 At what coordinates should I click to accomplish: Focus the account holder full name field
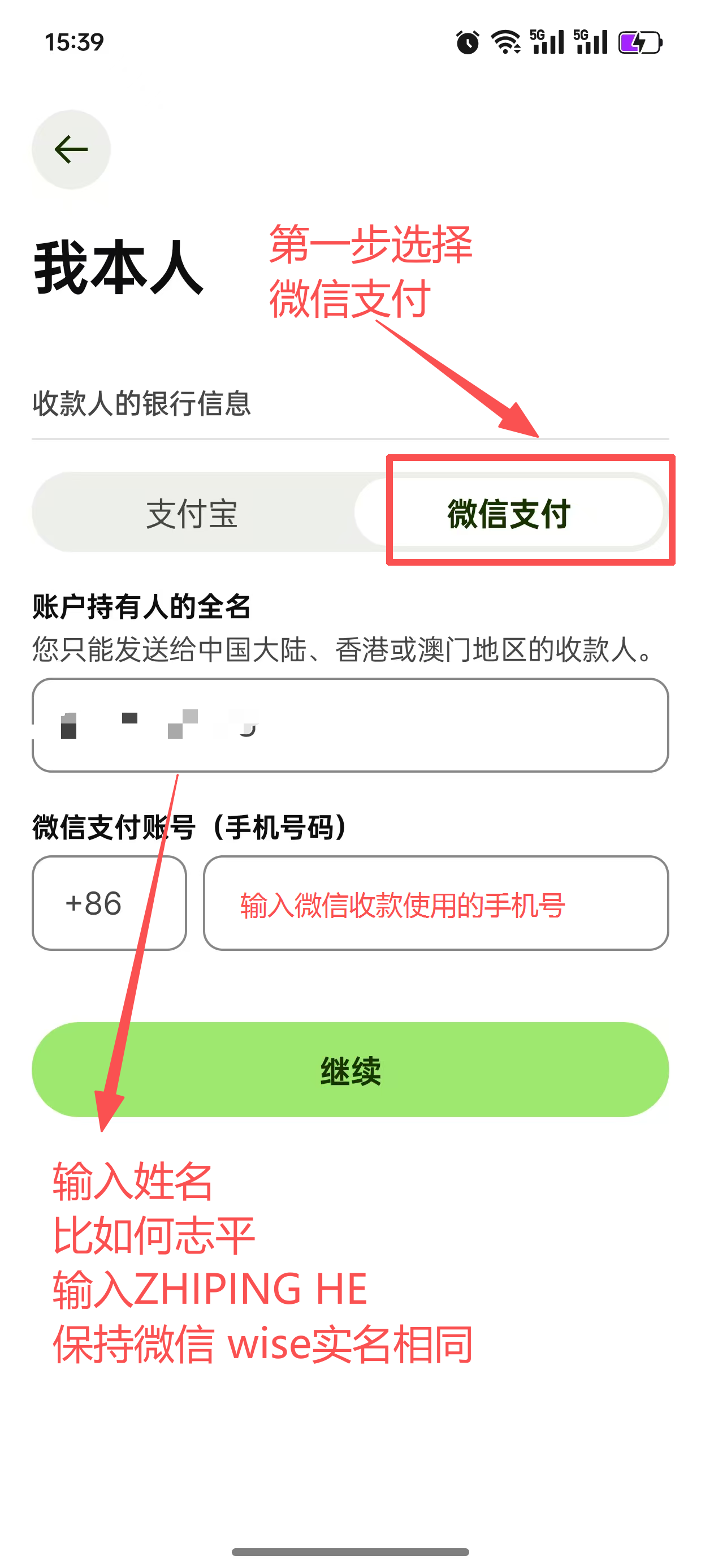426,725
